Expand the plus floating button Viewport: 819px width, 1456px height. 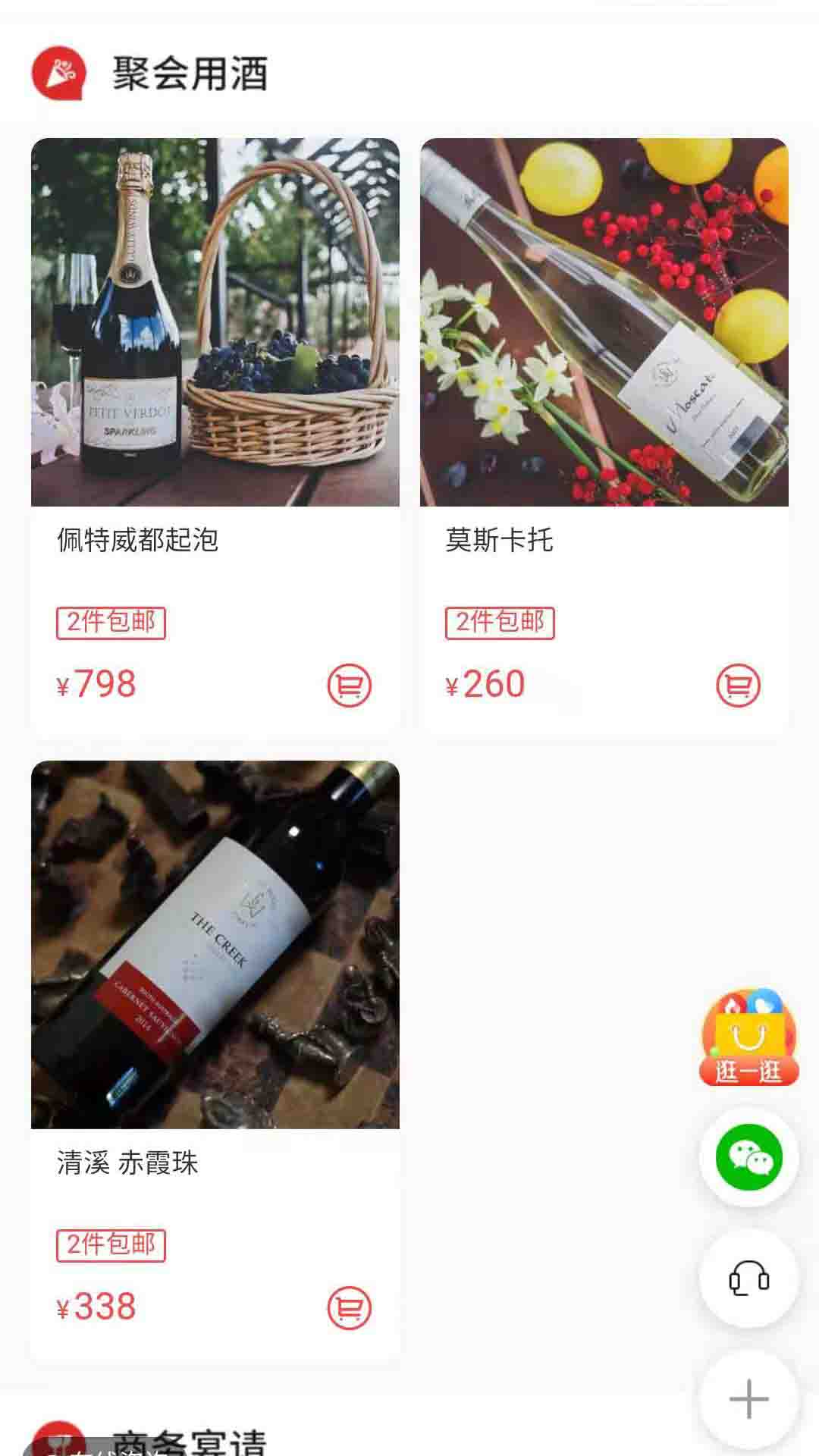(748, 1399)
